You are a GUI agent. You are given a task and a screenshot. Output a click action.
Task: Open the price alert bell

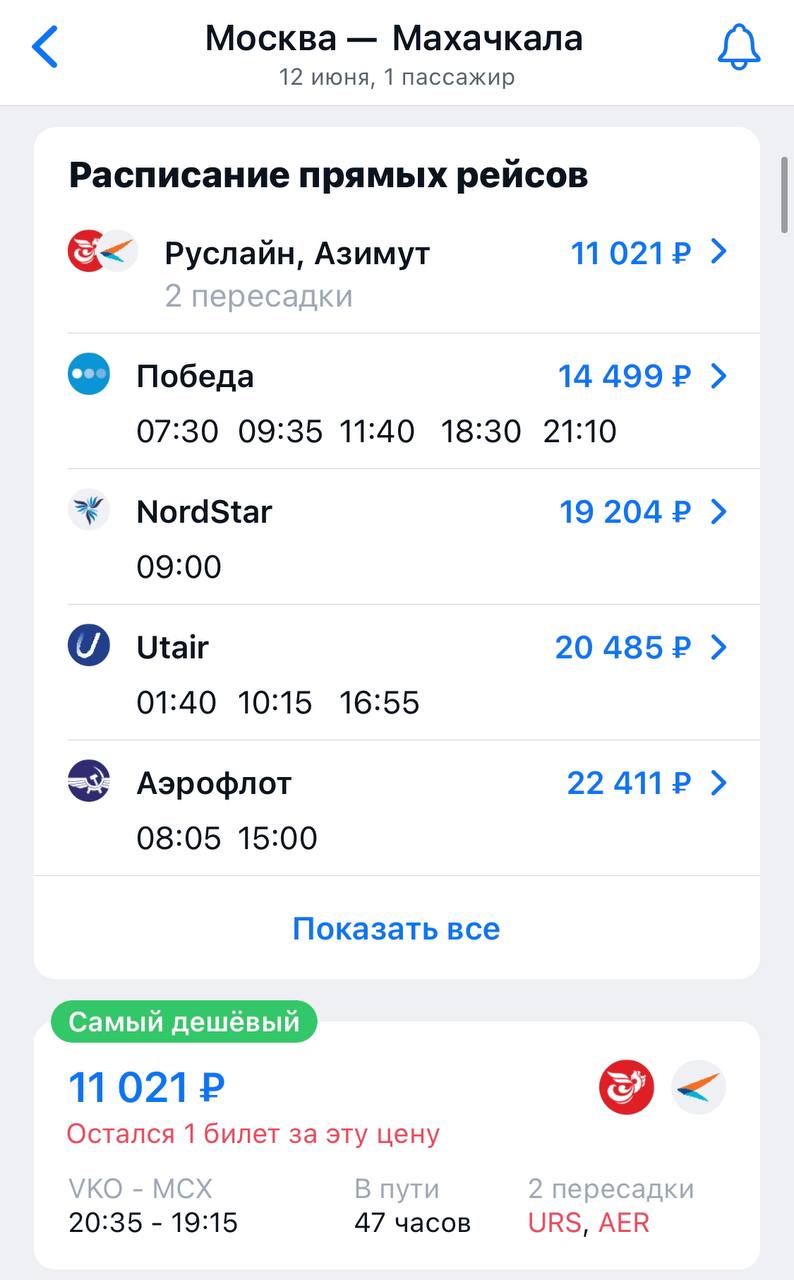[x=739, y=48]
